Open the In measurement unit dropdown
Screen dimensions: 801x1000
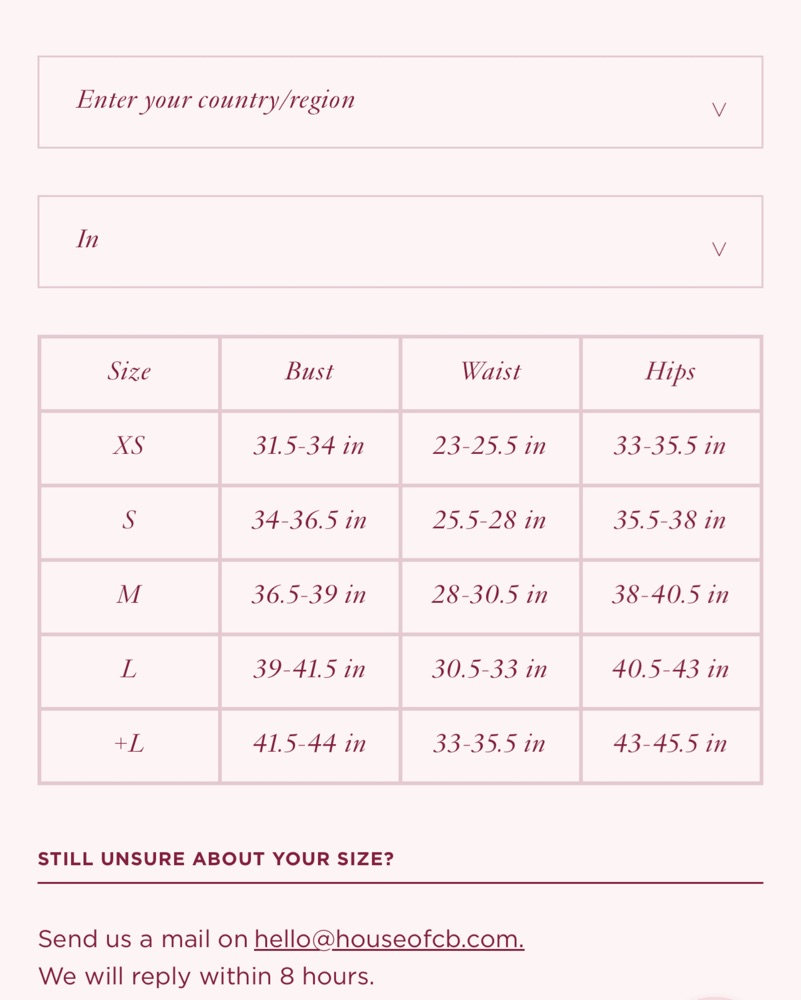click(x=400, y=242)
